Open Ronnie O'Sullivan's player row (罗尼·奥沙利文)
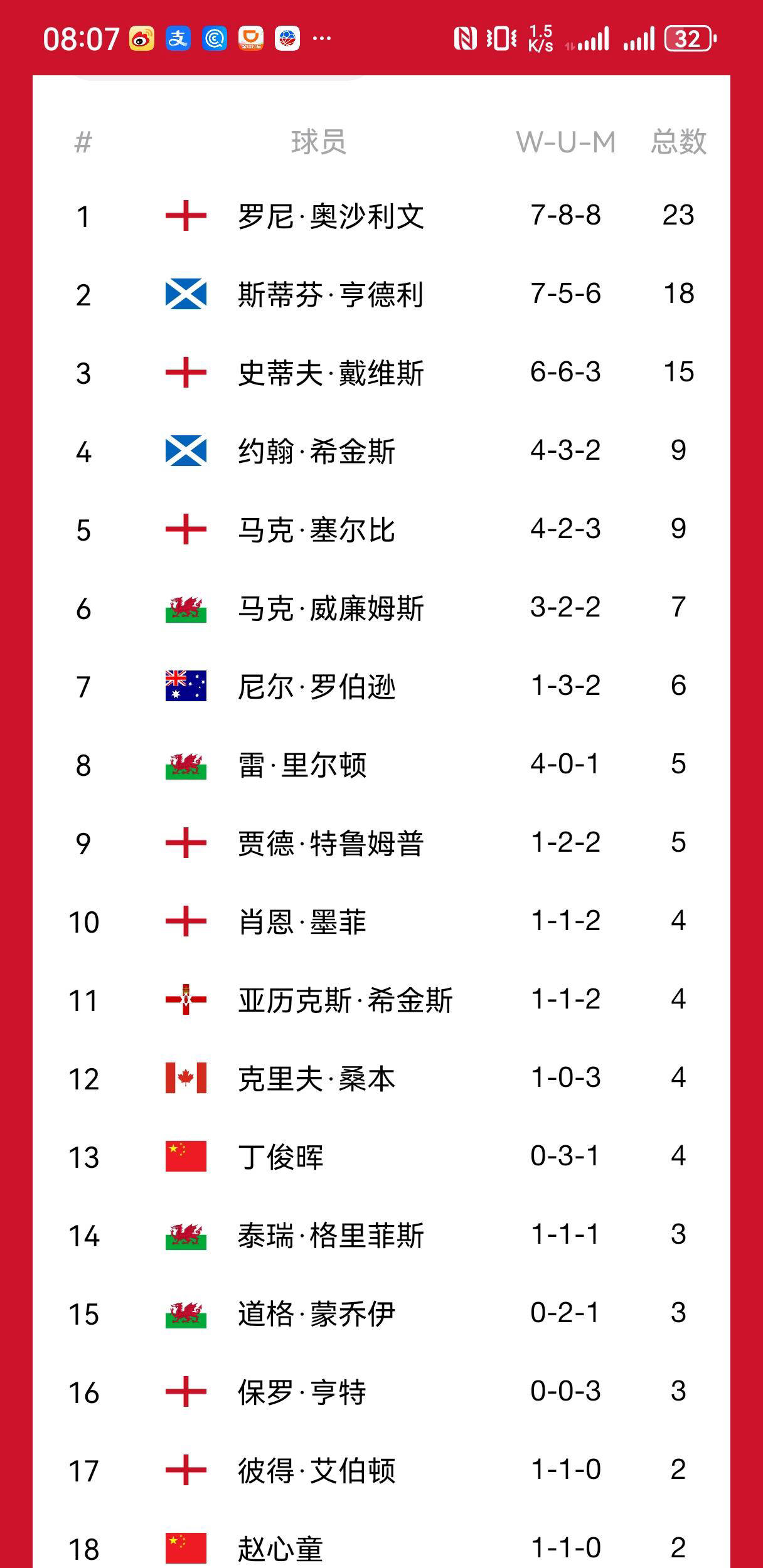Viewport: 763px width, 1568px height. click(x=331, y=216)
